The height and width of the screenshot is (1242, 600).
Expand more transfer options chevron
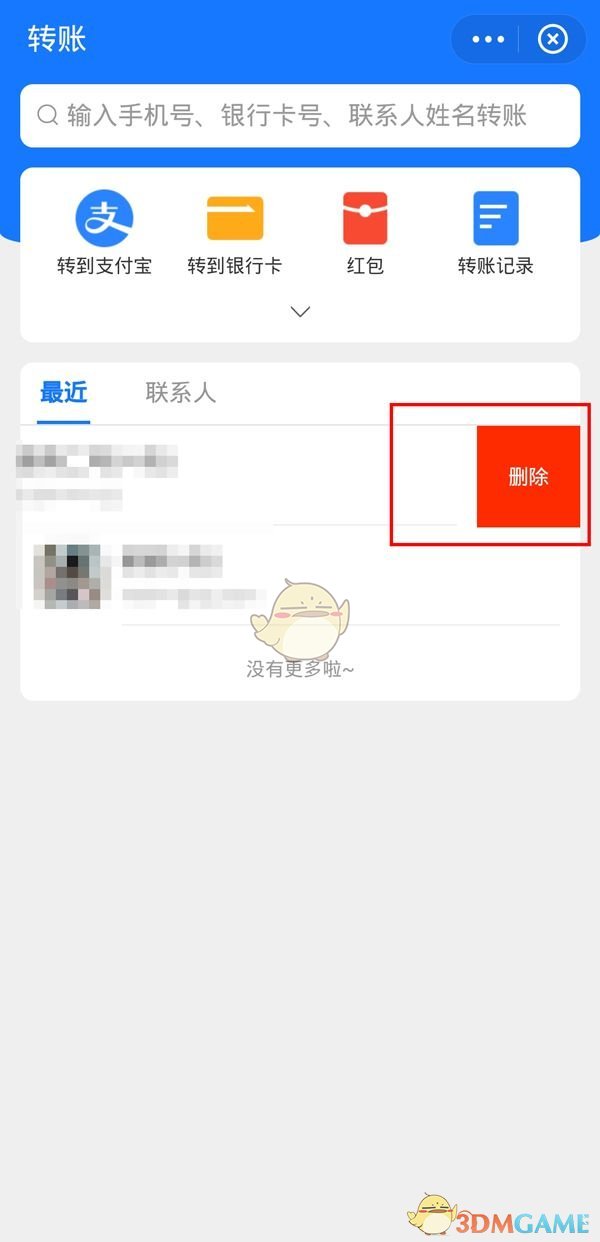pyautogui.click(x=300, y=312)
